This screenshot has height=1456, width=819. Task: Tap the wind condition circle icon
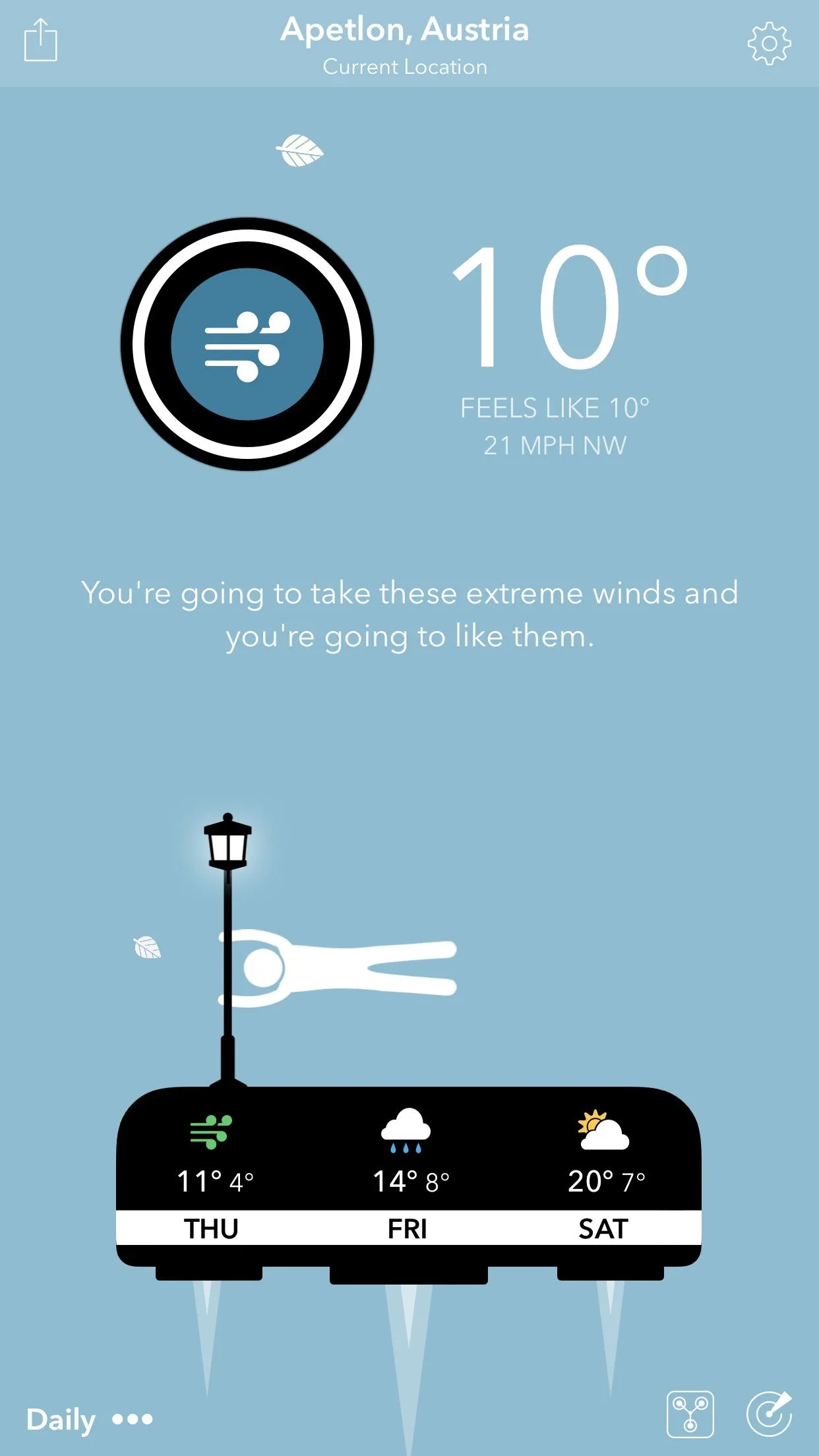point(247,344)
